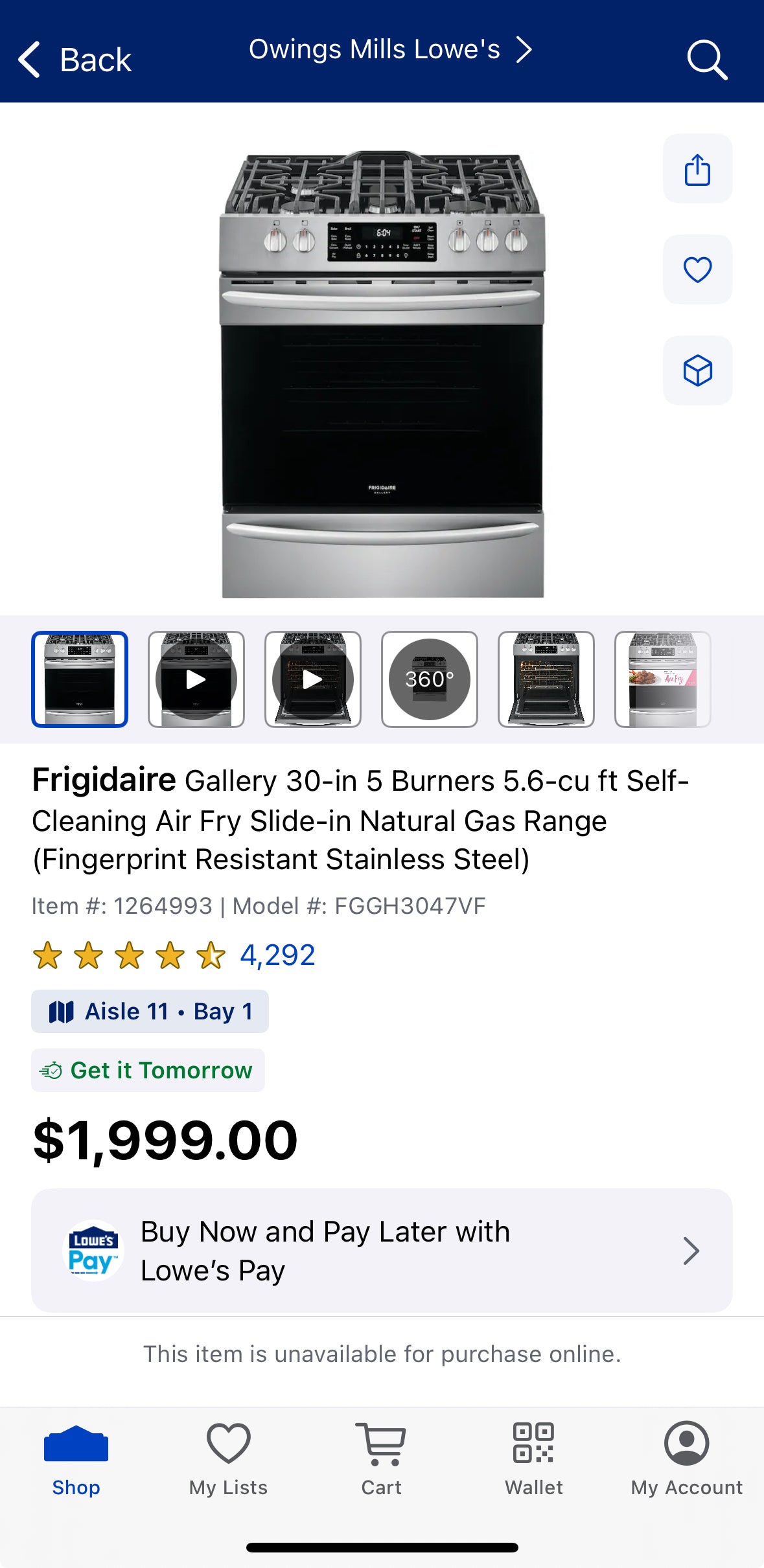The height and width of the screenshot is (1568, 764).
Task: Open the 3D view cube icon
Action: tap(697, 370)
